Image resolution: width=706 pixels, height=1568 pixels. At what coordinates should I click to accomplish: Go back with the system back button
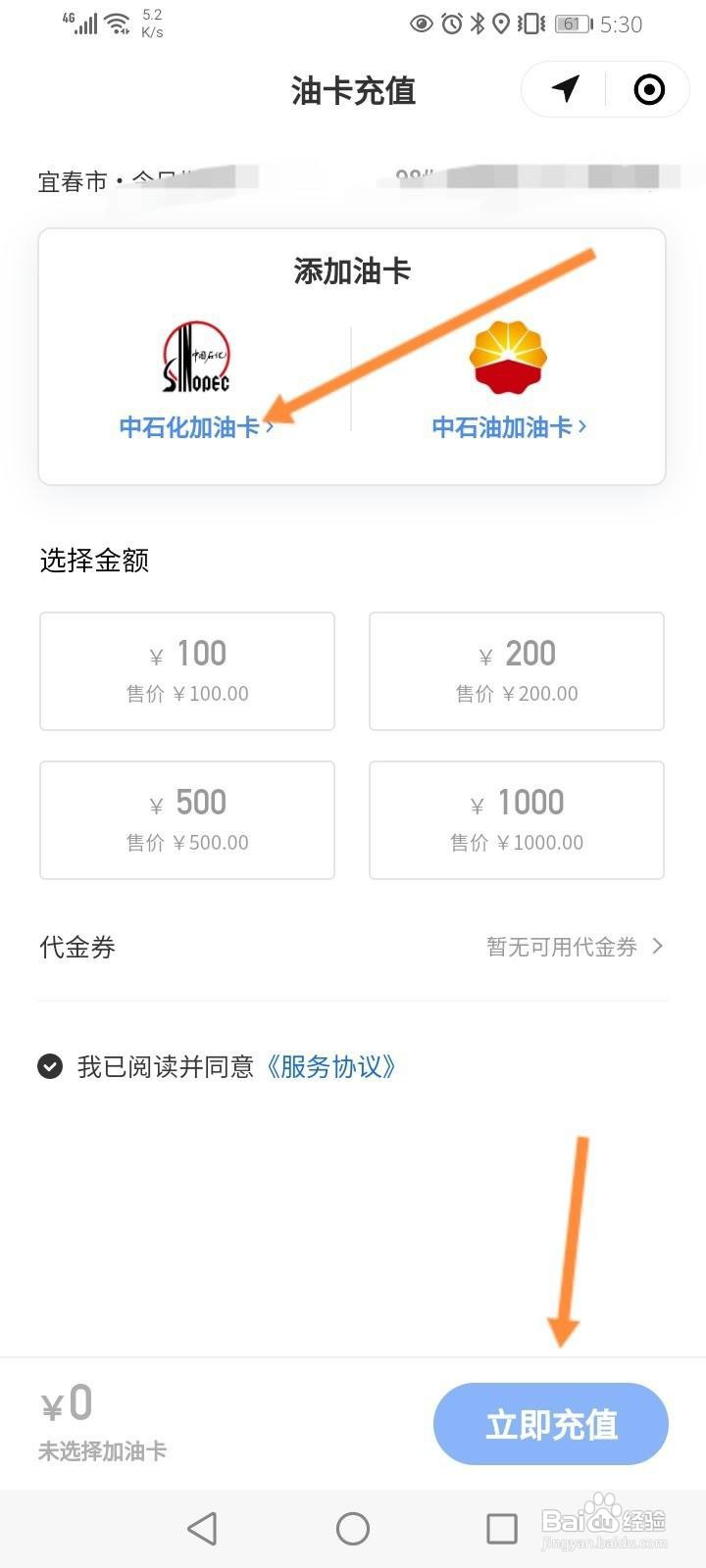(x=202, y=1529)
